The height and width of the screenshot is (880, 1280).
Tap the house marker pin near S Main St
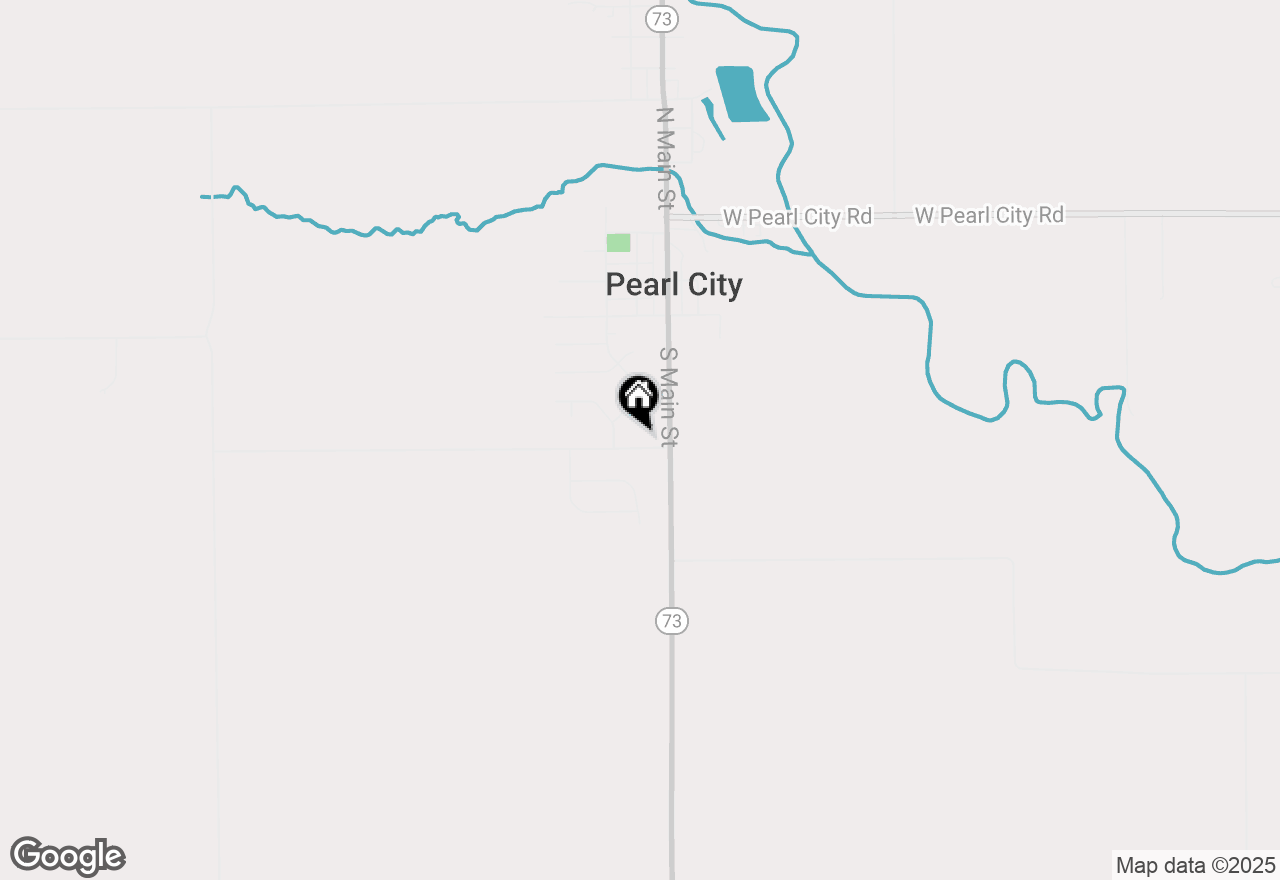[638, 399]
